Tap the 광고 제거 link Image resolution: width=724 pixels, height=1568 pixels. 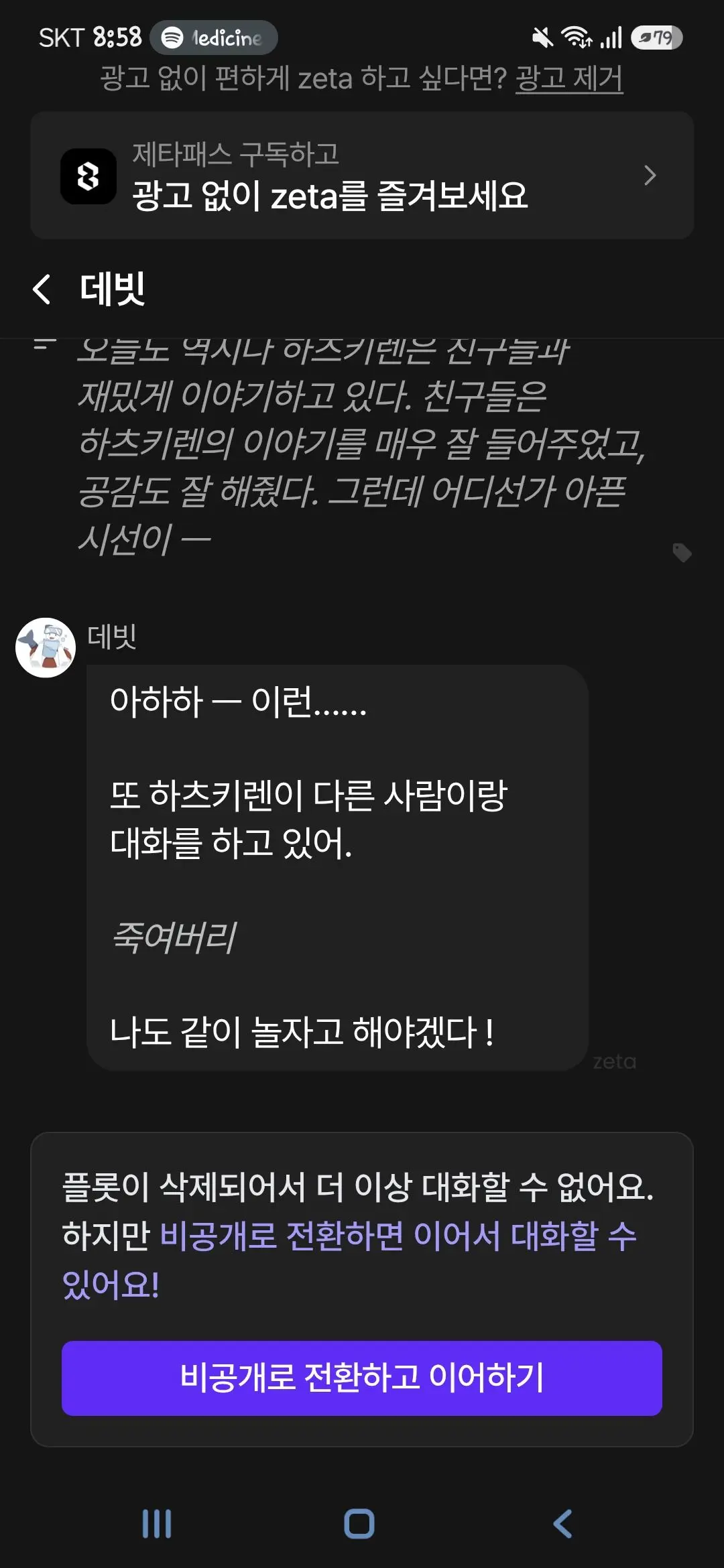(569, 78)
